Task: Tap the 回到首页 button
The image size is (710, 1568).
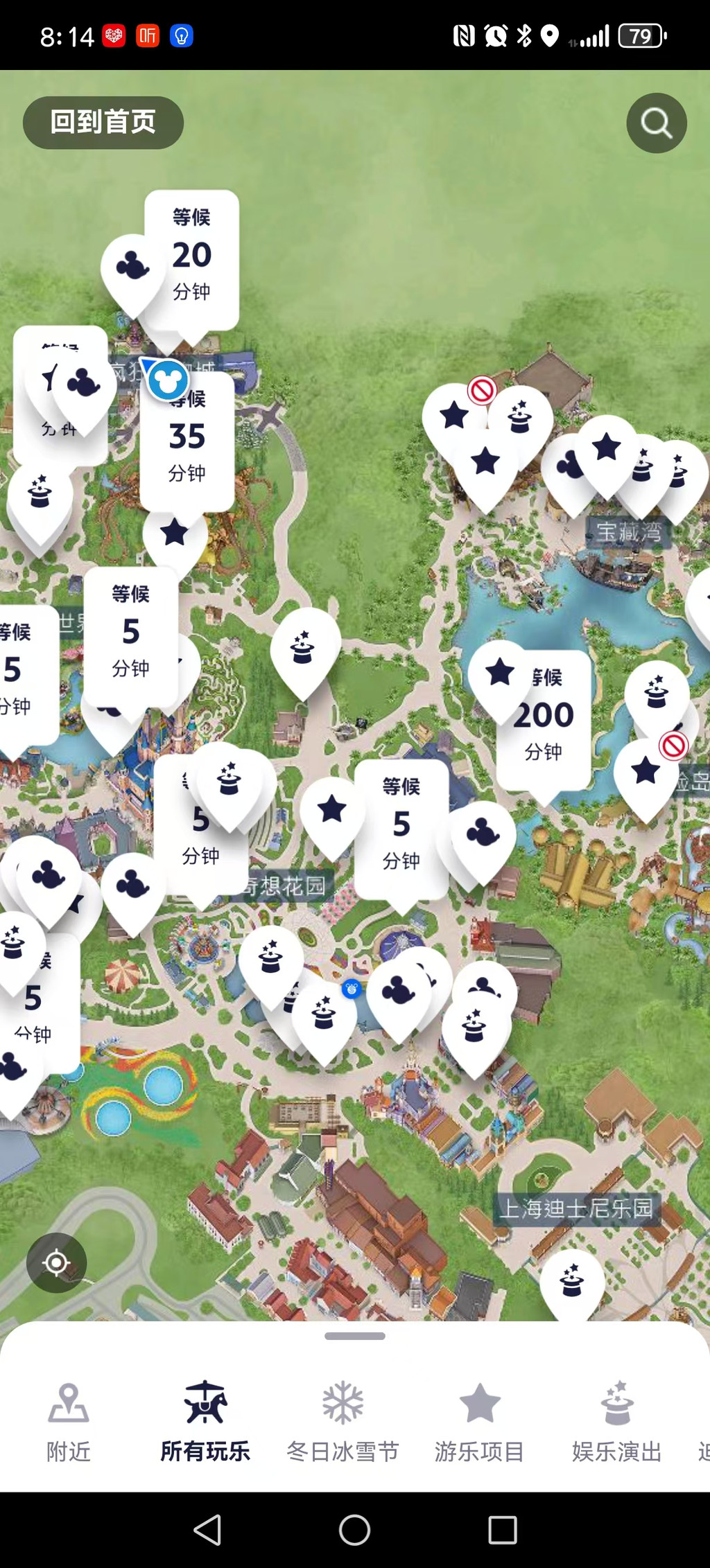Action: (x=103, y=123)
